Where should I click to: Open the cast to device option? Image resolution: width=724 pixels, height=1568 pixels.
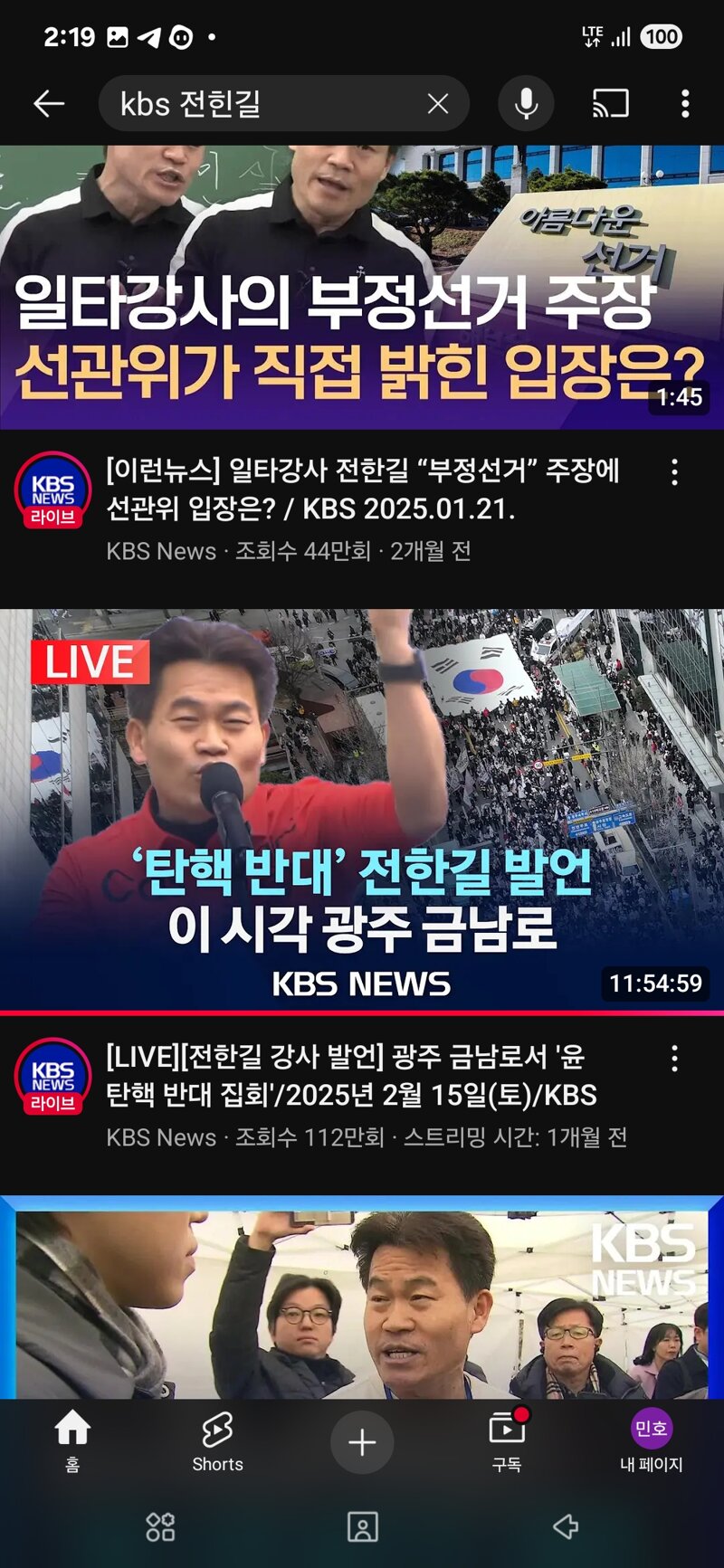tap(610, 104)
